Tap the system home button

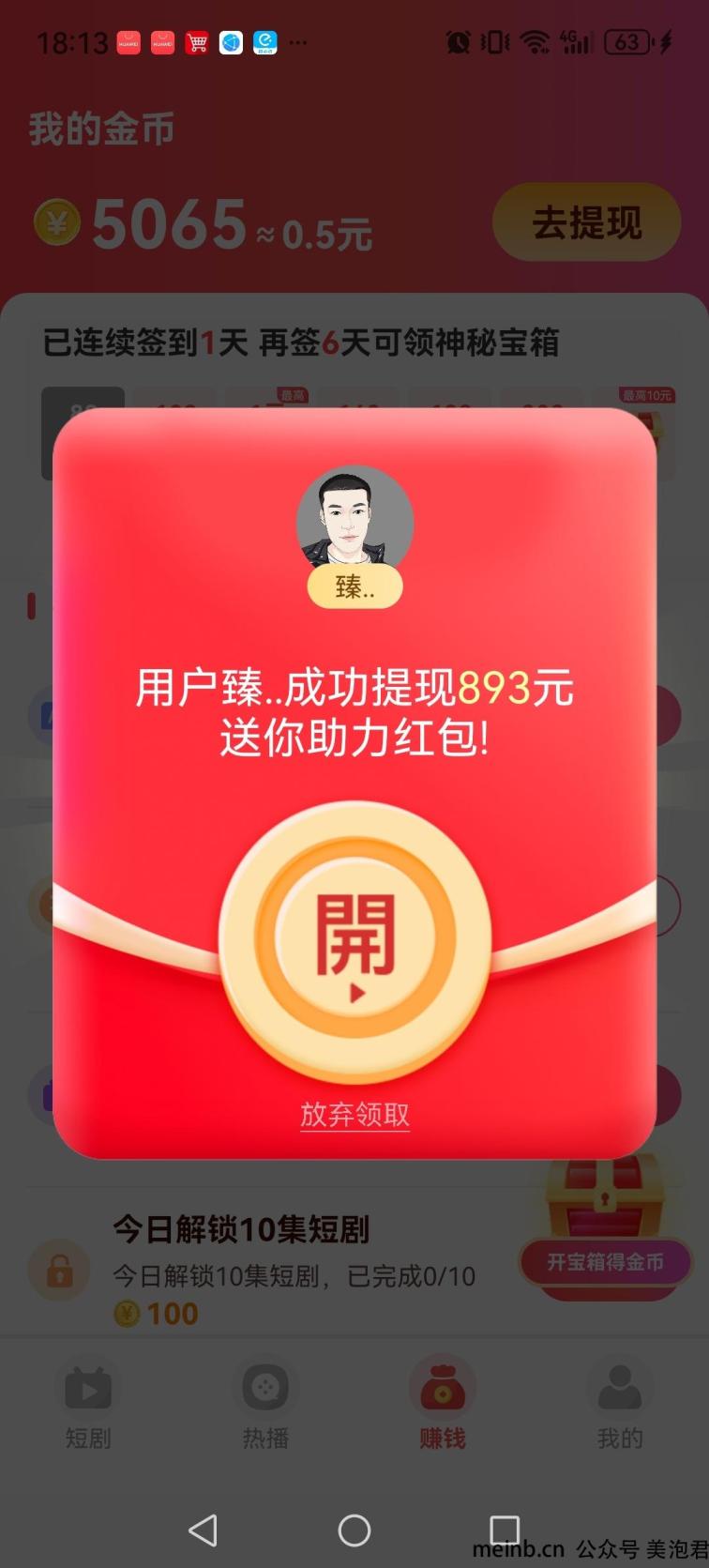tap(354, 1530)
